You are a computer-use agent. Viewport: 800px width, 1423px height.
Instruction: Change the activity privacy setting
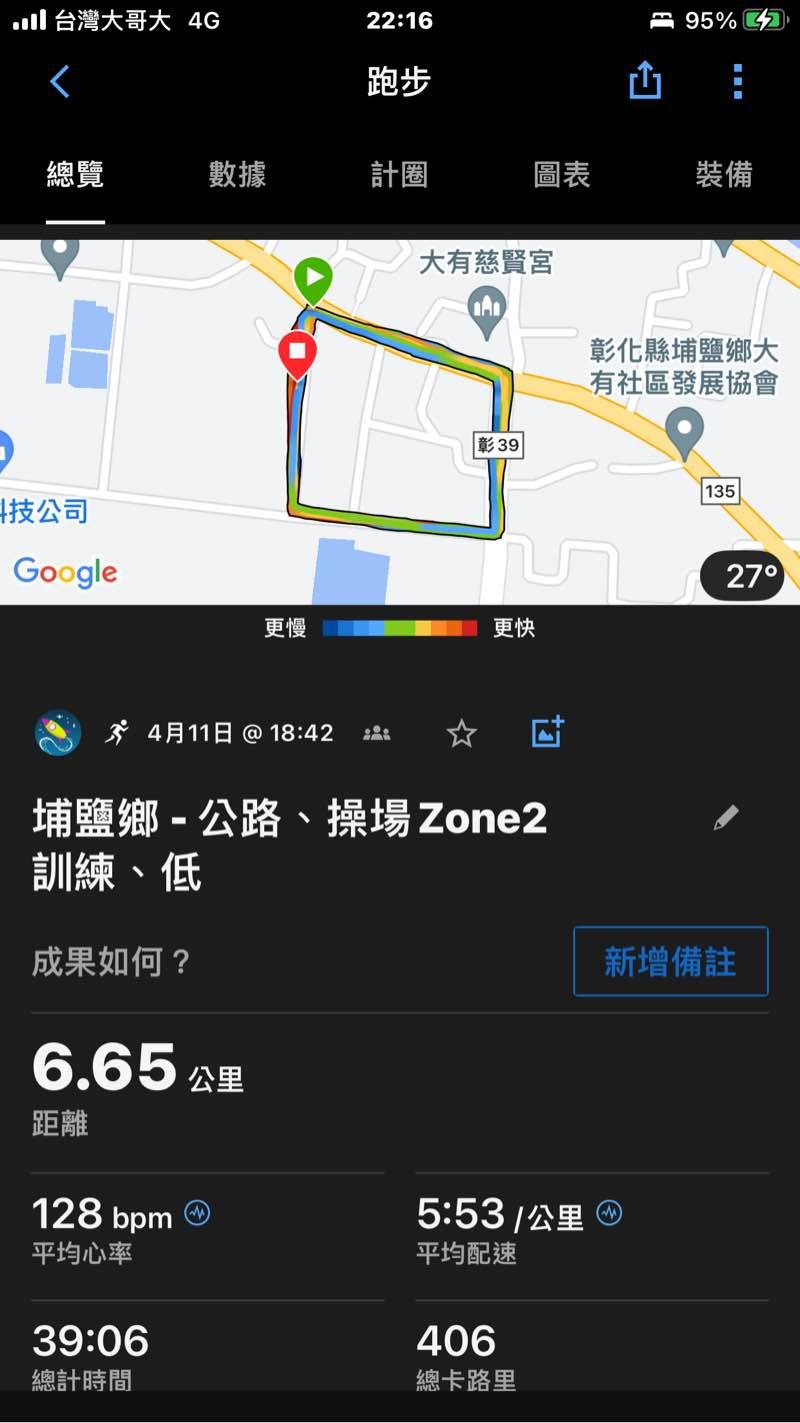pyautogui.click(x=377, y=733)
